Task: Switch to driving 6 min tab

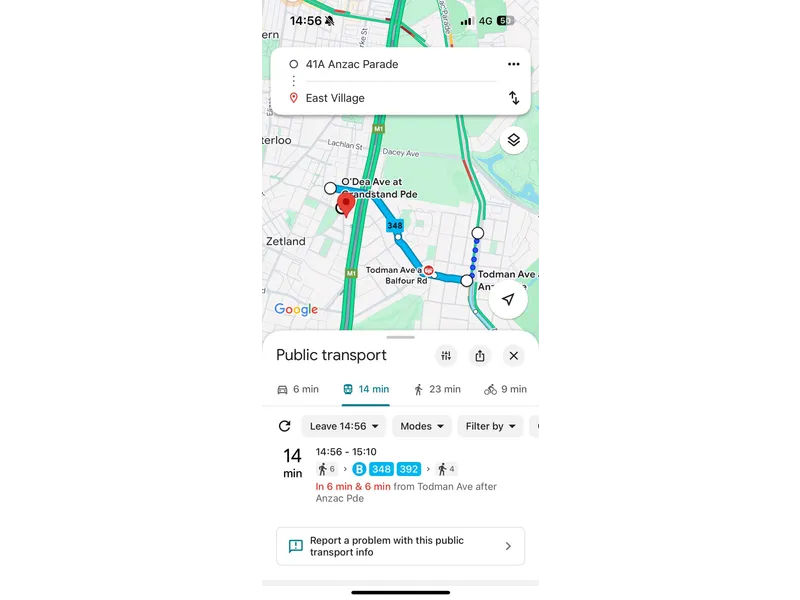Action: coord(297,389)
